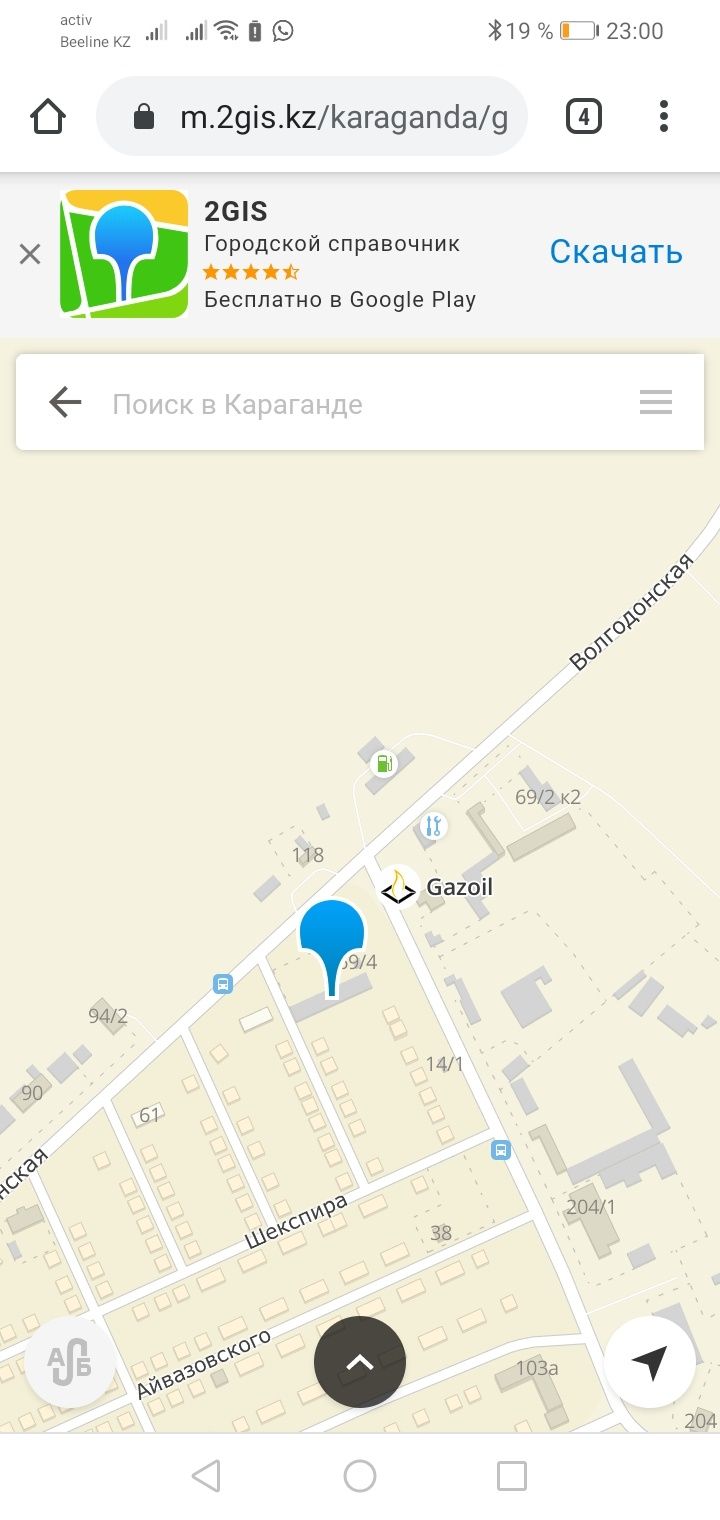The height and width of the screenshot is (1520, 720).
Task: Tap the green gas station icon
Action: (x=382, y=765)
